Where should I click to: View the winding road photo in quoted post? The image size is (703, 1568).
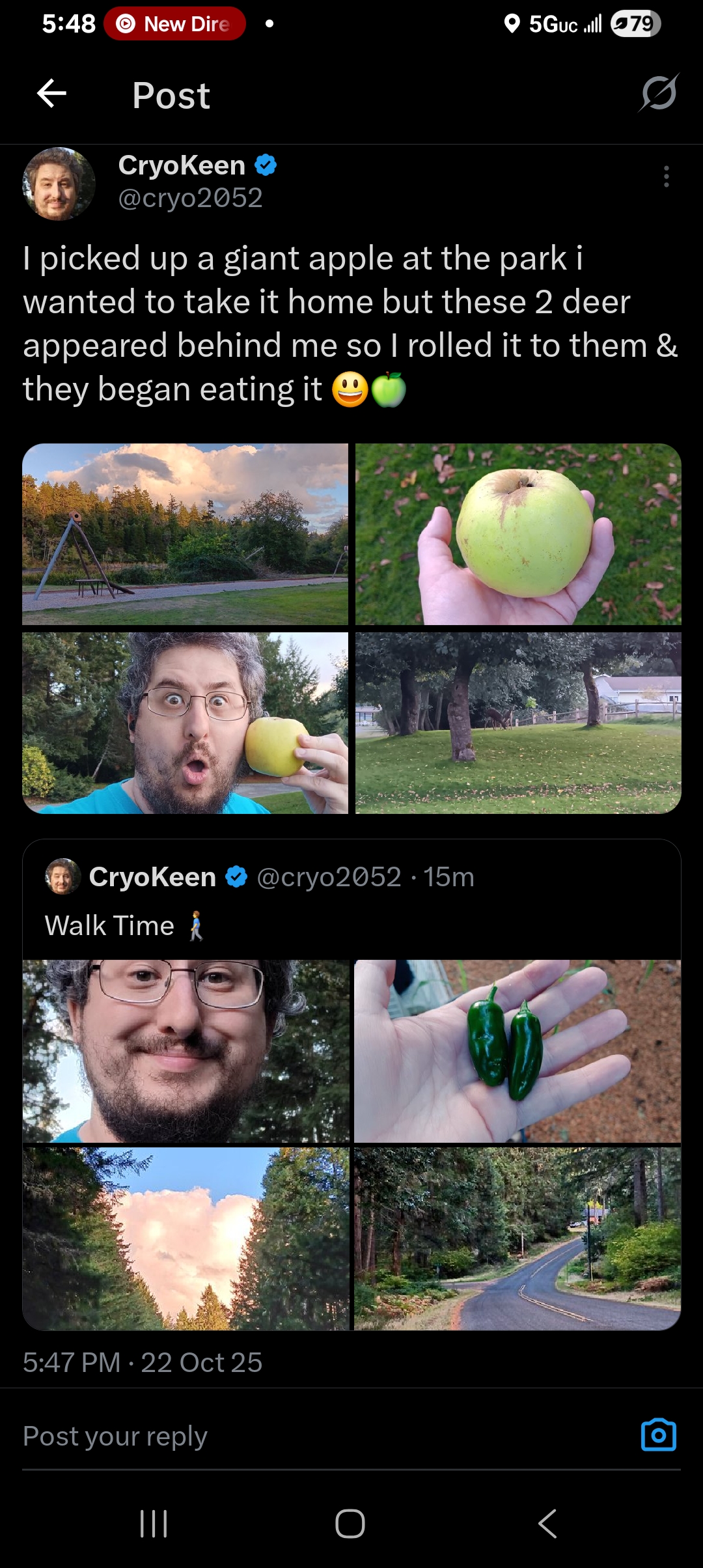pyautogui.click(x=517, y=1239)
